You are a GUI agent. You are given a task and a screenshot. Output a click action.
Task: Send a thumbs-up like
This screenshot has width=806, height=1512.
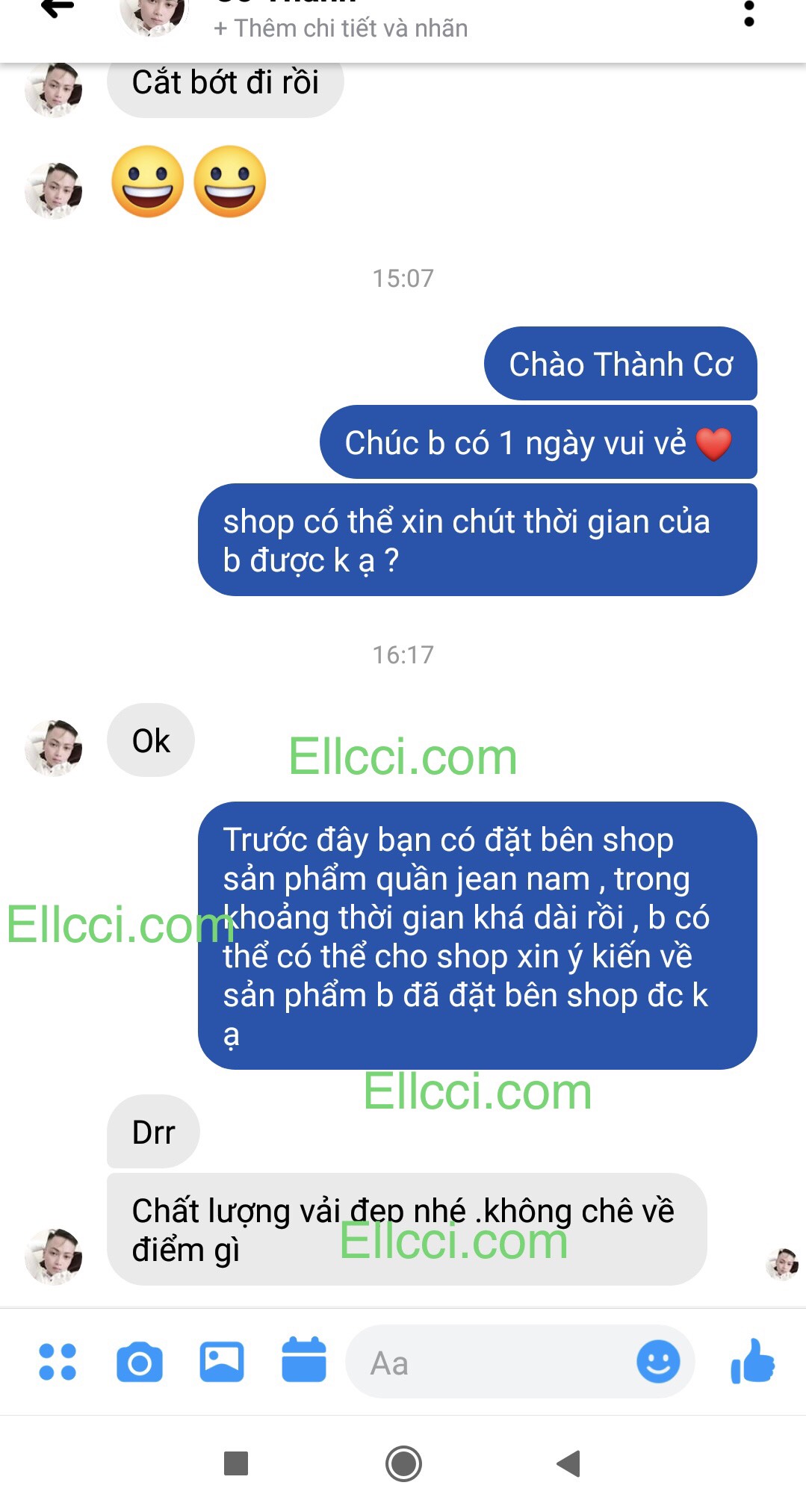752,1361
